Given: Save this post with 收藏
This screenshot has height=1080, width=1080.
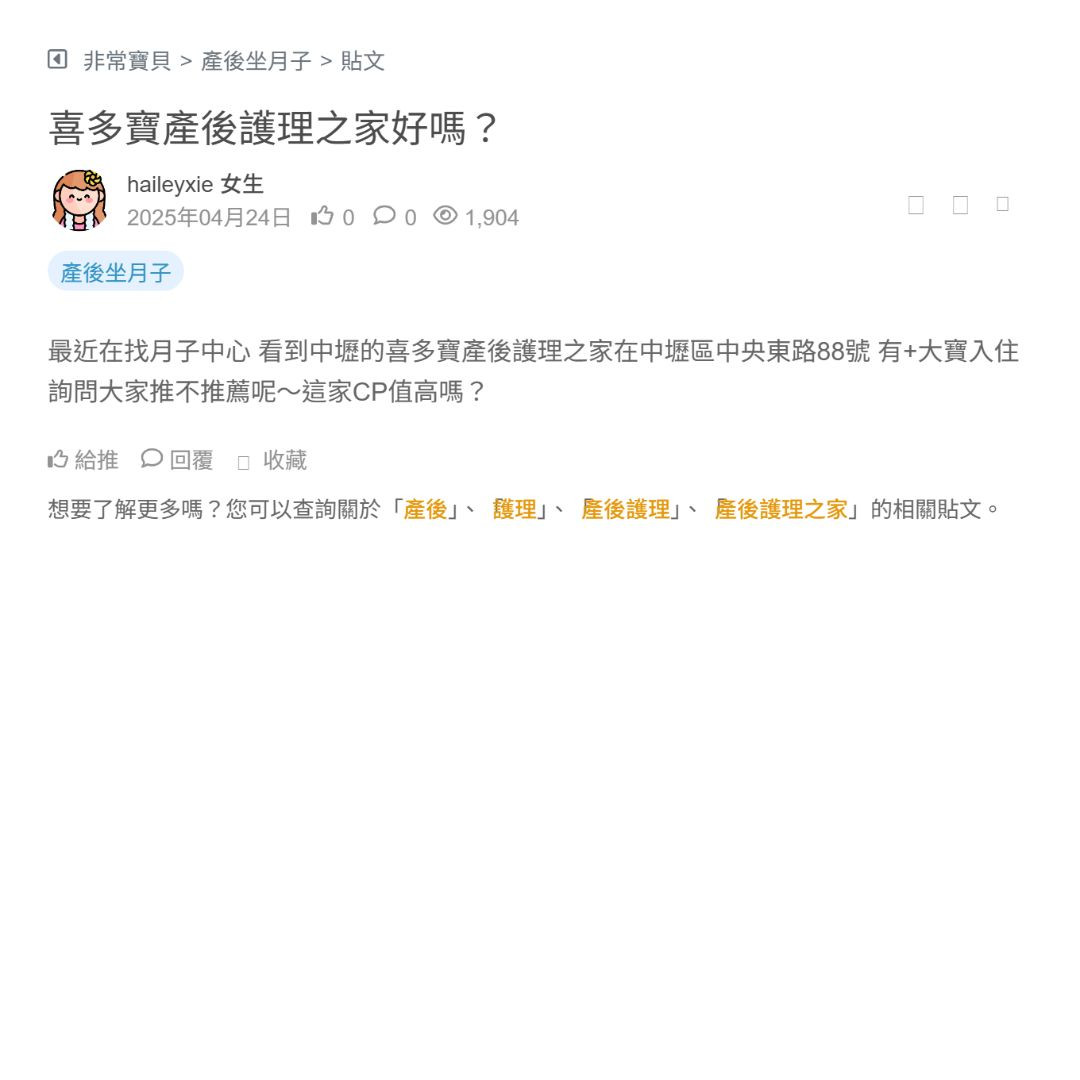Looking at the screenshot, I should pyautogui.click(x=273, y=460).
